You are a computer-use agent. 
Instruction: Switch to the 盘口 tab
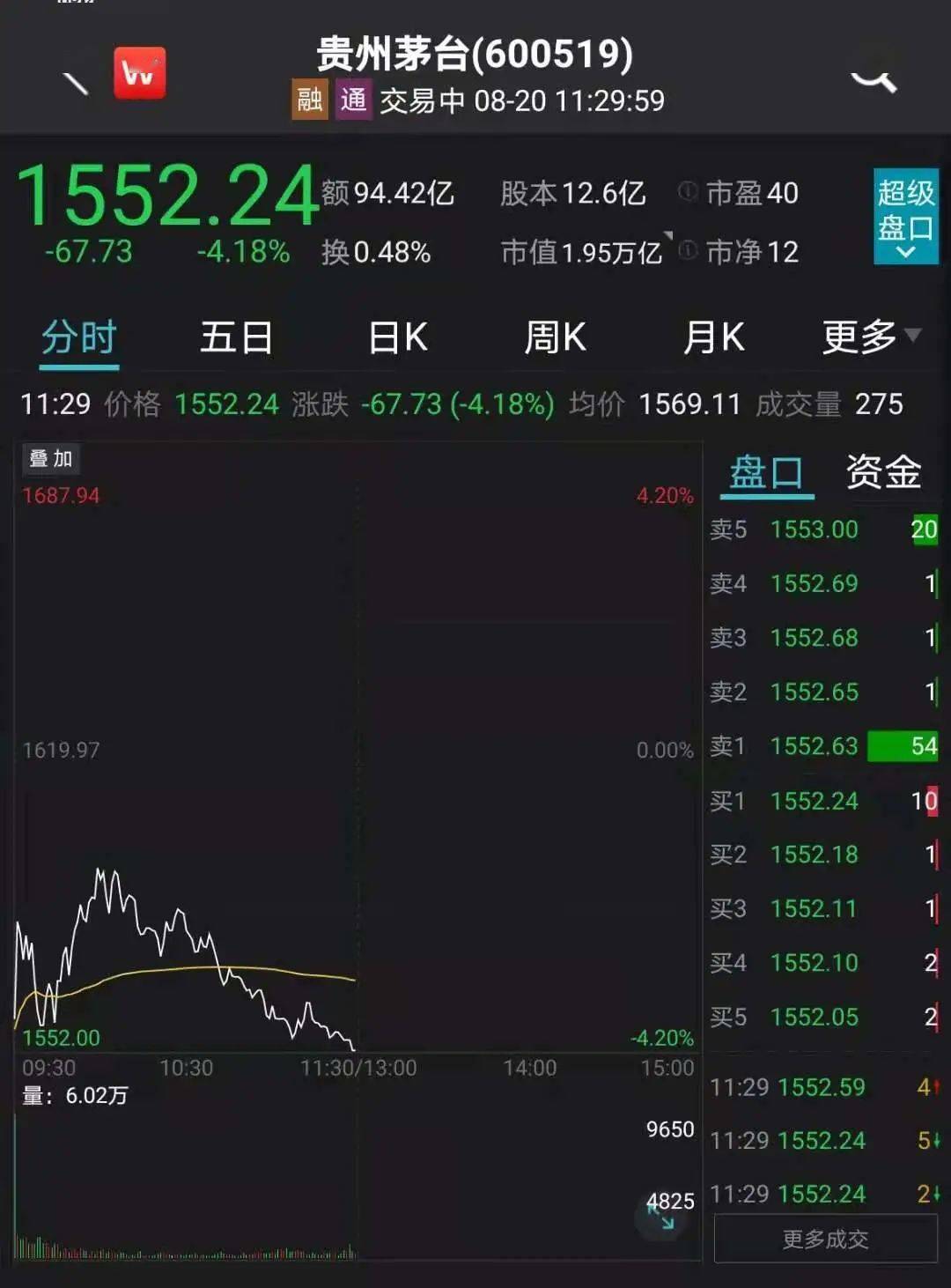tap(766, 473)
